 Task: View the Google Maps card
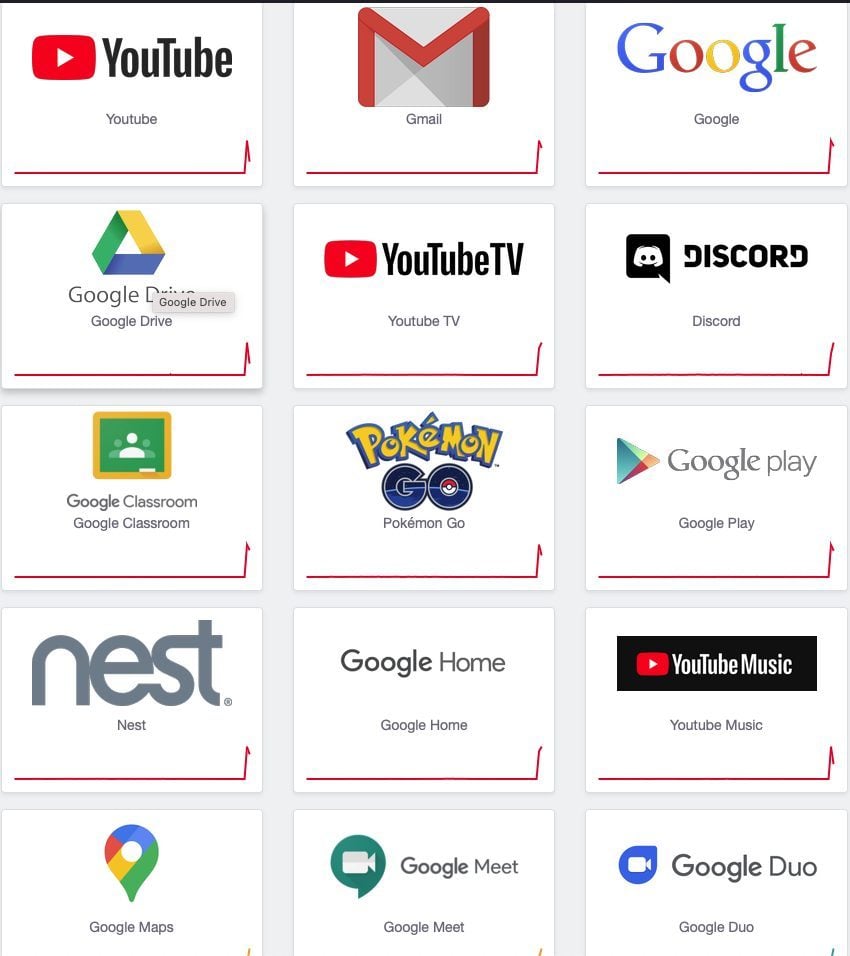131,880
